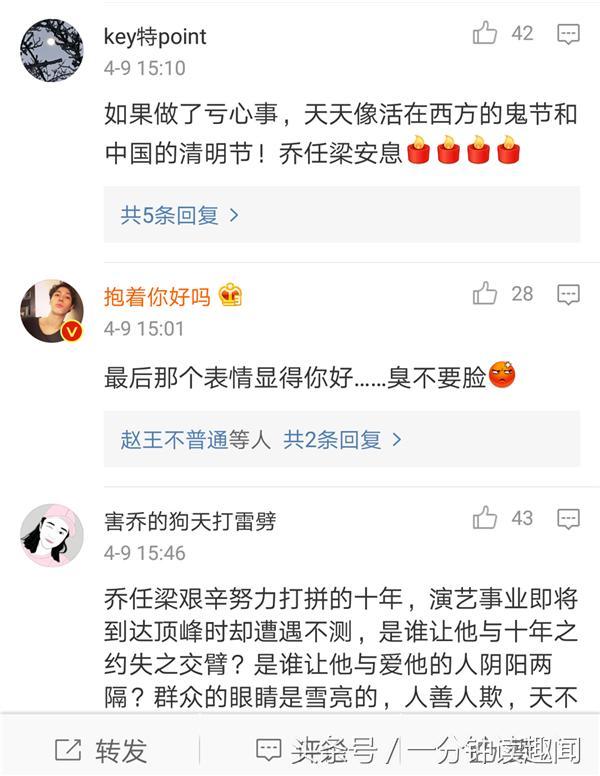The width and height of the screenshot is (600, 776).
Task: Like the comment by 害乔的狗天打雷劈
Action: tap(486, 518)
